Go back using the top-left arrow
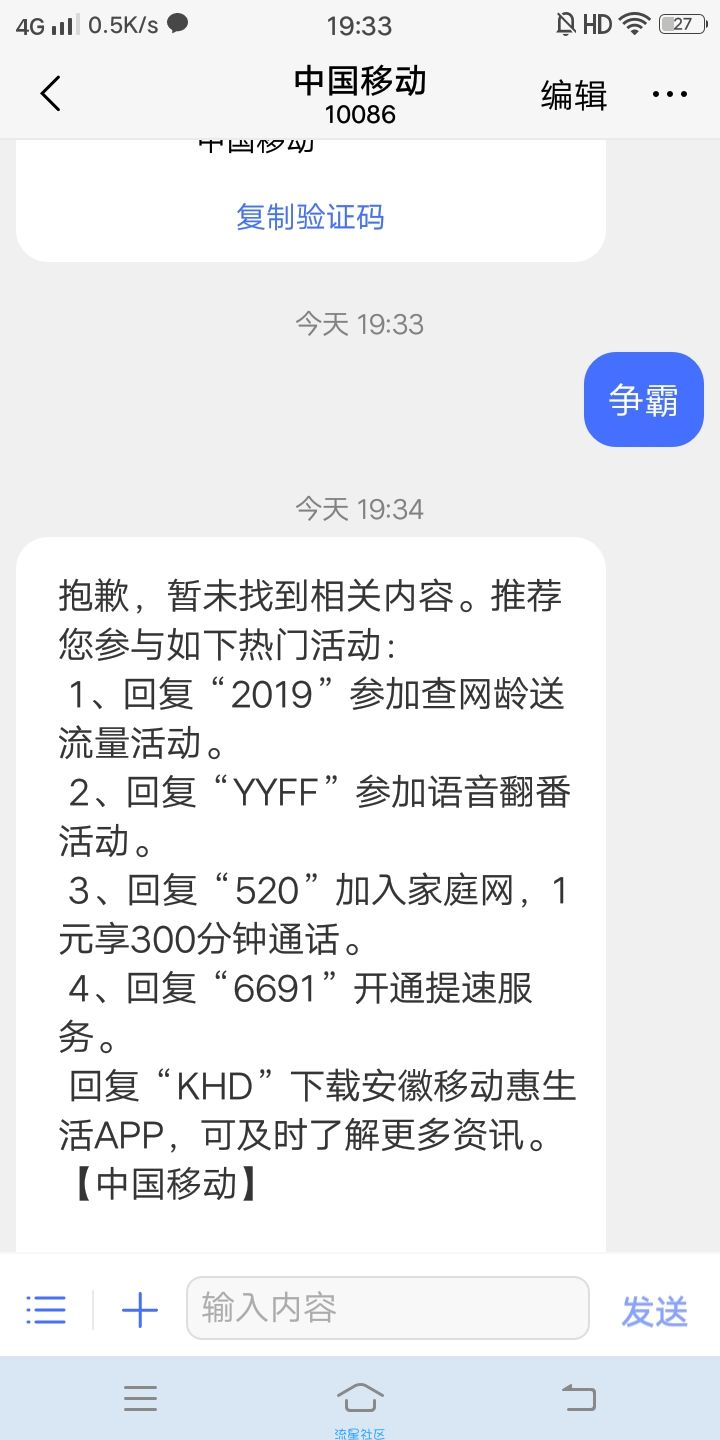720x1440 pixels. (x=50, y=94)
